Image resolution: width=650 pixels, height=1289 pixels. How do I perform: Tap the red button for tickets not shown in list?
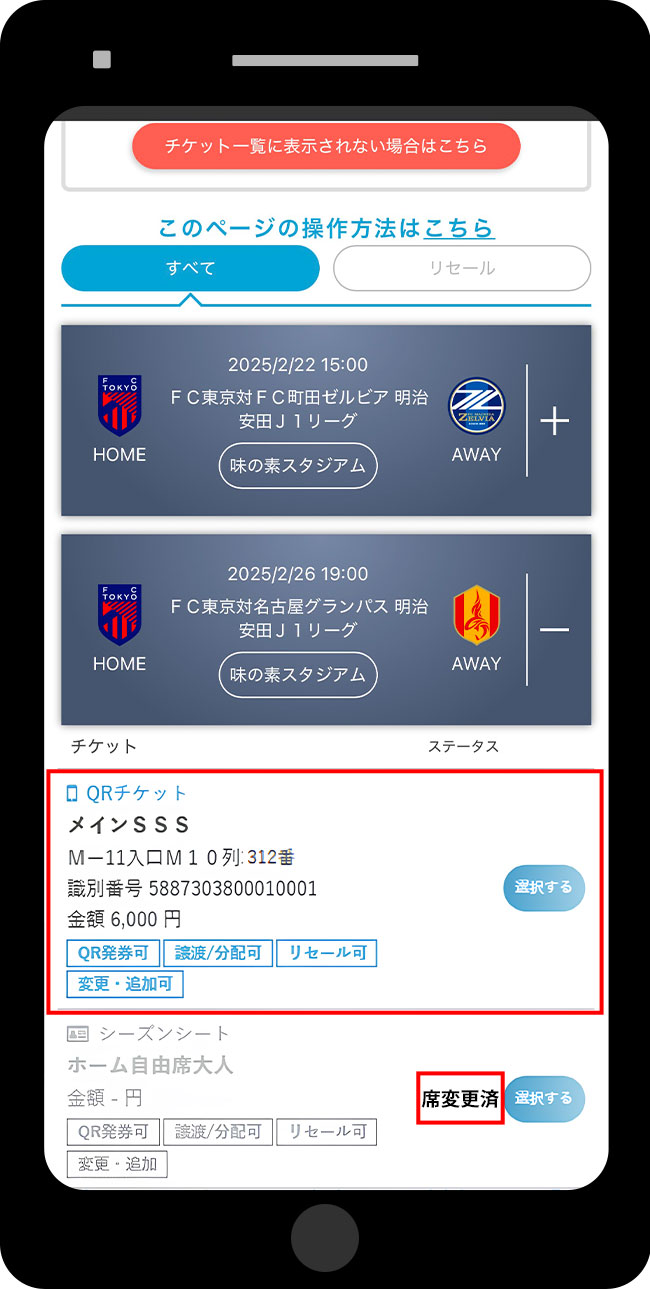(326, 147)
